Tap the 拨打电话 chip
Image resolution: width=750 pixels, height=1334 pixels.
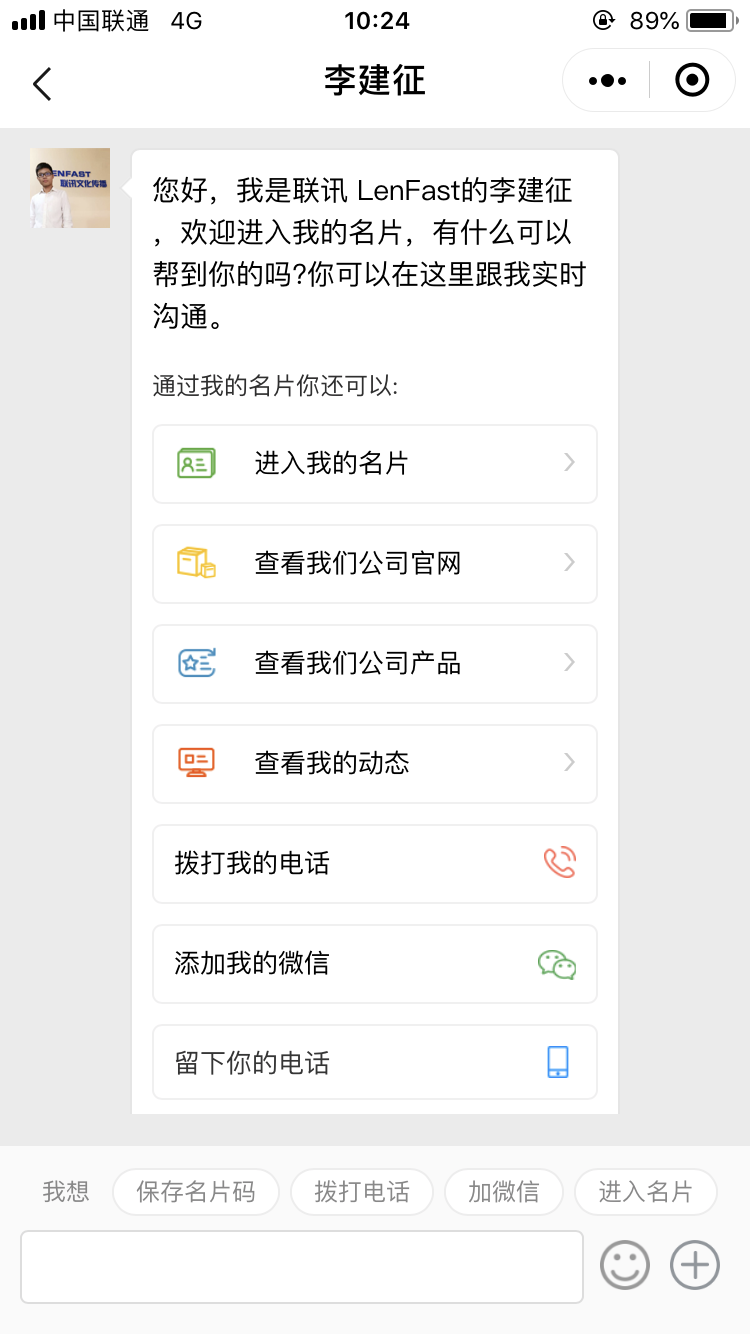coord(362,1192)
